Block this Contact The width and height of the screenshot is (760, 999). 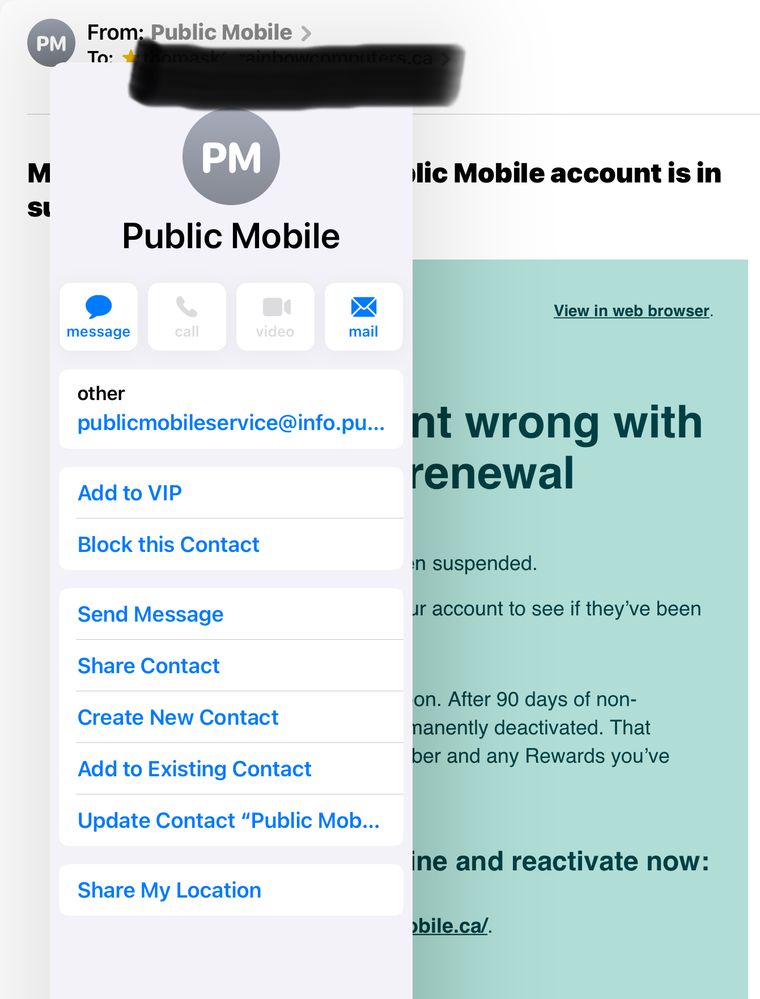coord(168,545)
